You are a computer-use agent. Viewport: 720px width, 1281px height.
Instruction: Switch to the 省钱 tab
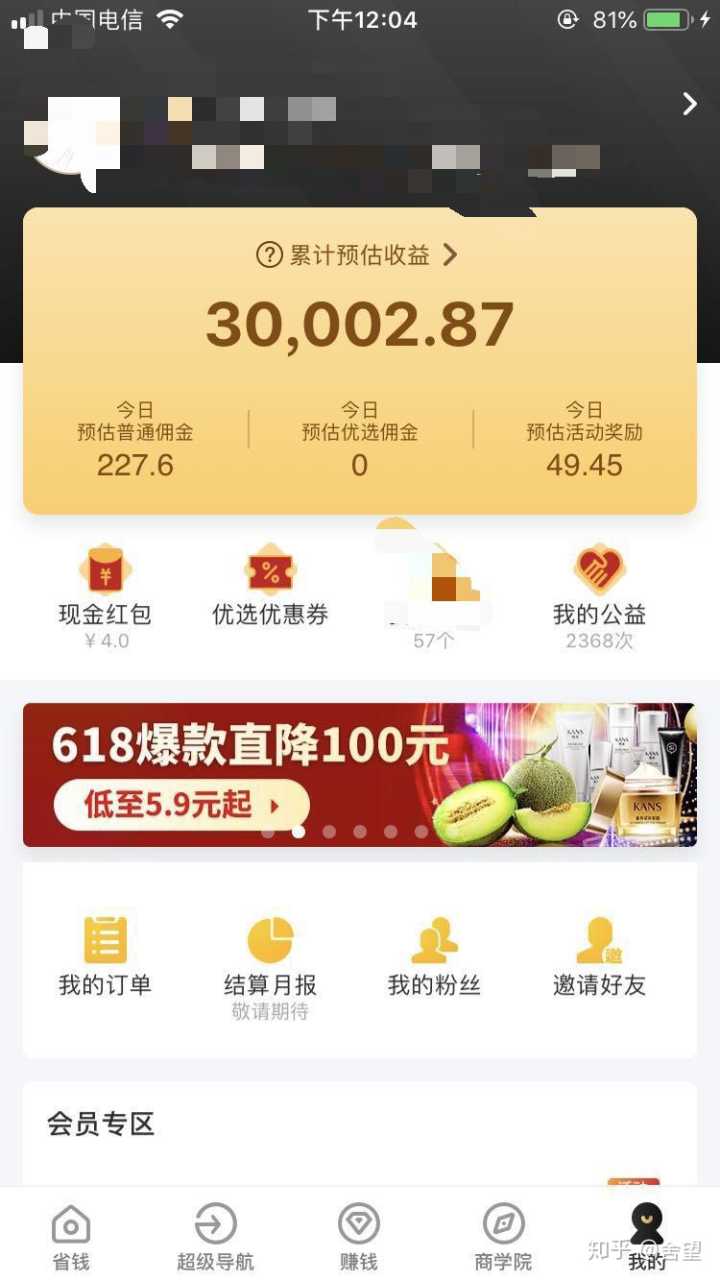pyautogui.click(x=71, y=1236)
